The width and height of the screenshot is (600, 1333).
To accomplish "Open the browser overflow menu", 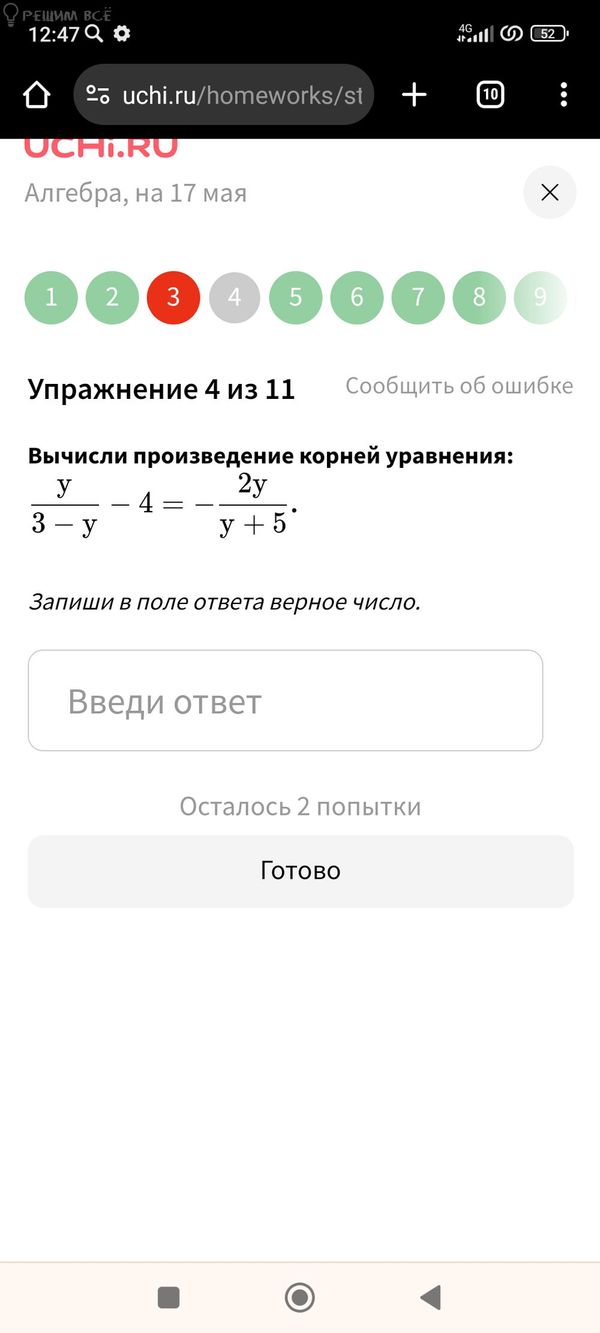I will click(x=564, y=95).
